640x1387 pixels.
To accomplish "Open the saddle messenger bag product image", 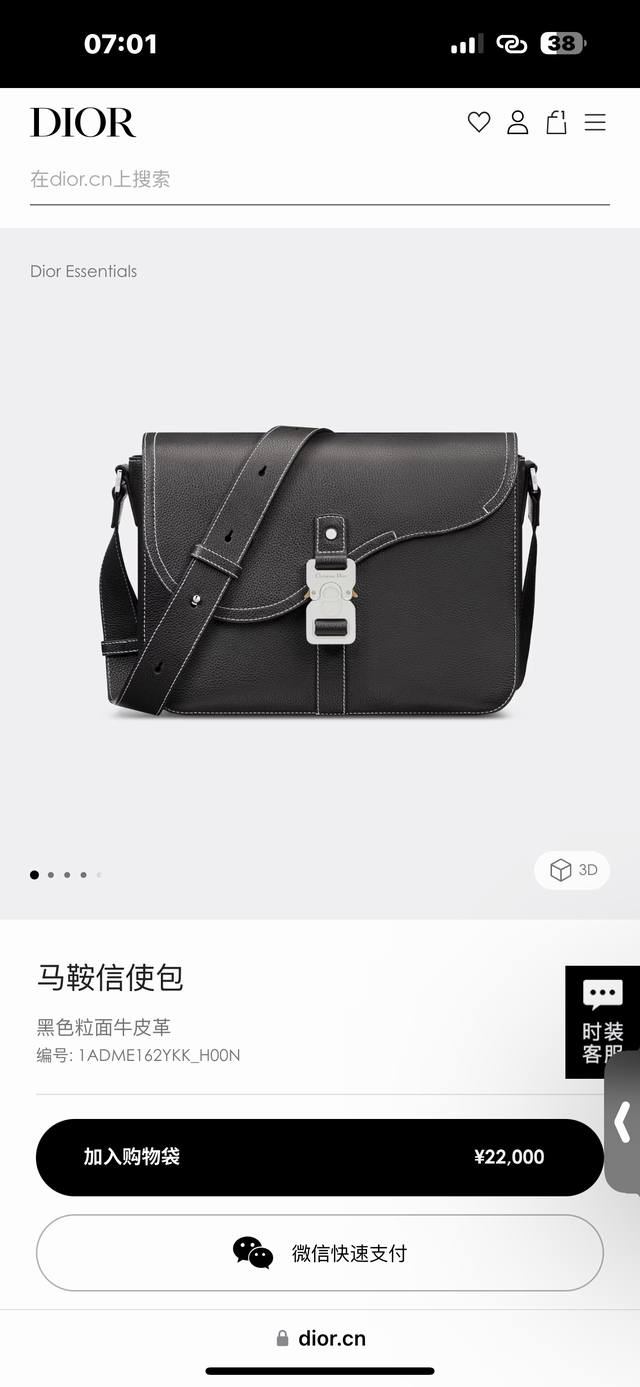I will click(320, 573).
